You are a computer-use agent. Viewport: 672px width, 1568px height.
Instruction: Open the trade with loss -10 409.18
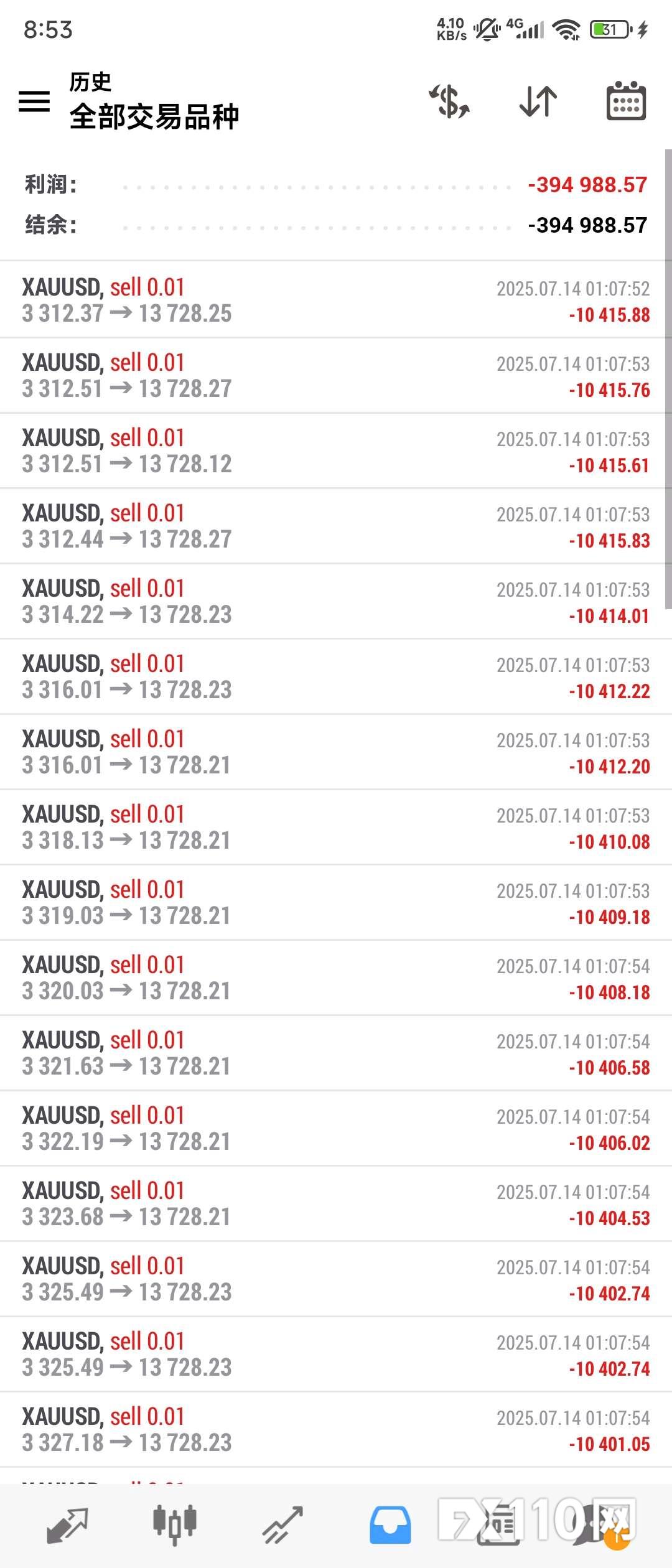[x=336, y=903]
